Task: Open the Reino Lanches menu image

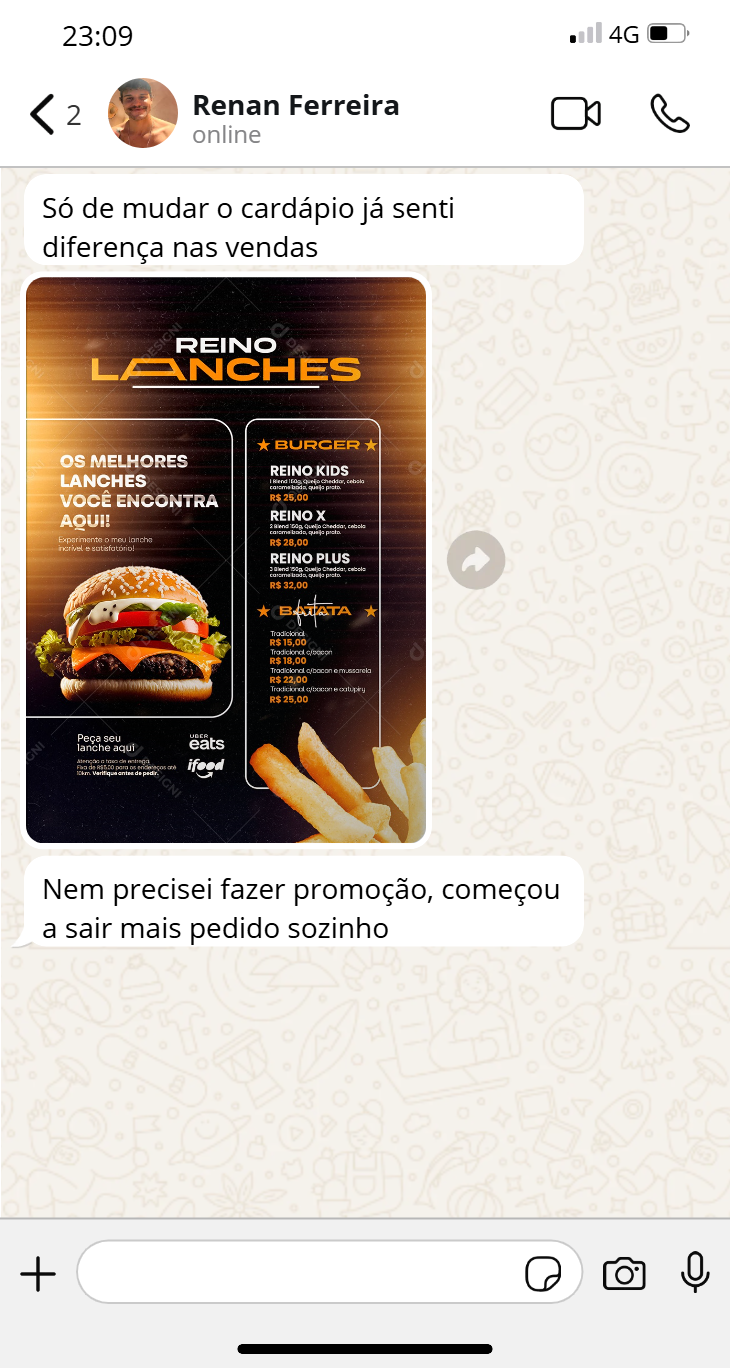Action: [x=226, y=560]
